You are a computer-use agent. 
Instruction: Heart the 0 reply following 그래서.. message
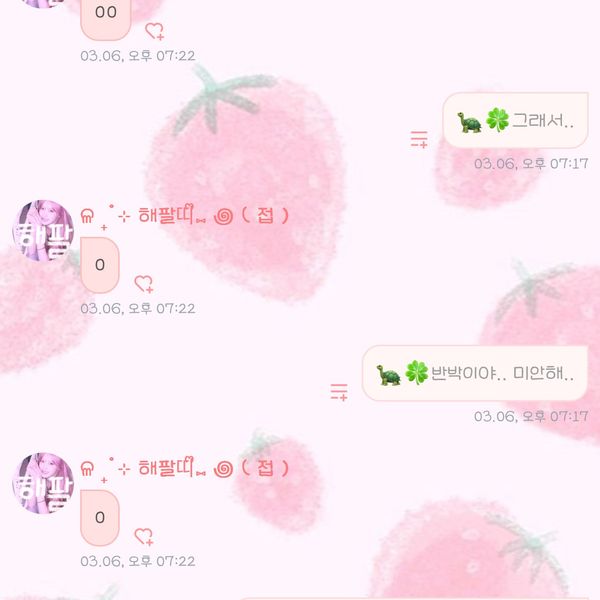click(144, 284)
